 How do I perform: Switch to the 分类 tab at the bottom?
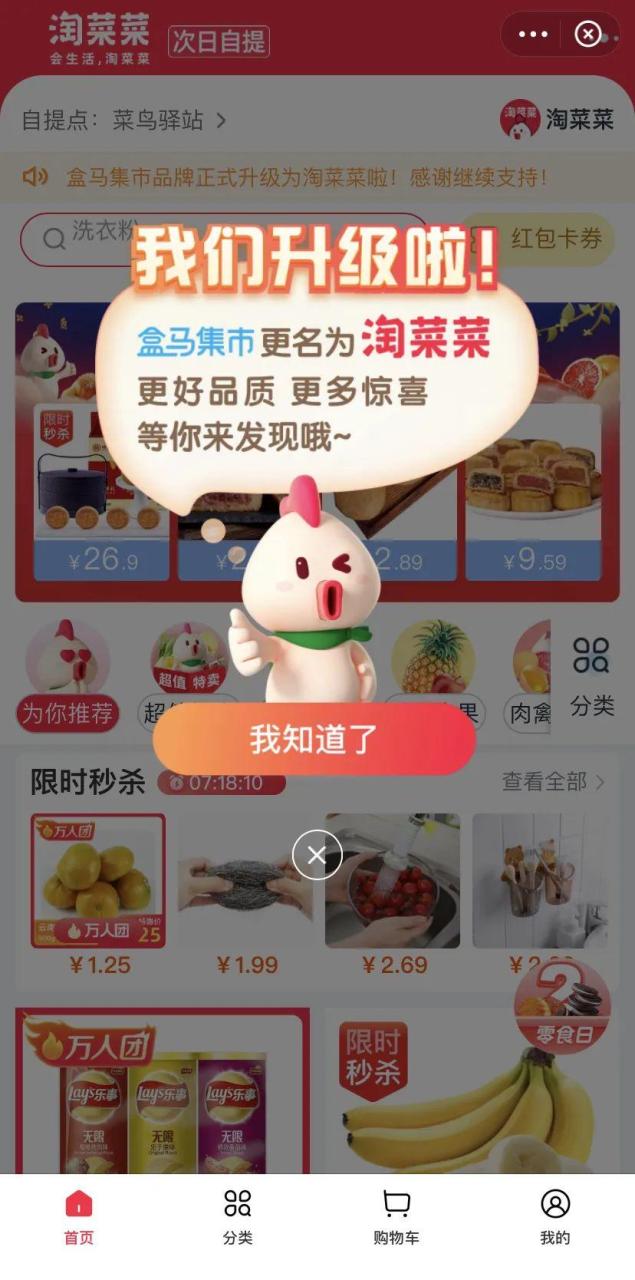(x=238, y=1216)
